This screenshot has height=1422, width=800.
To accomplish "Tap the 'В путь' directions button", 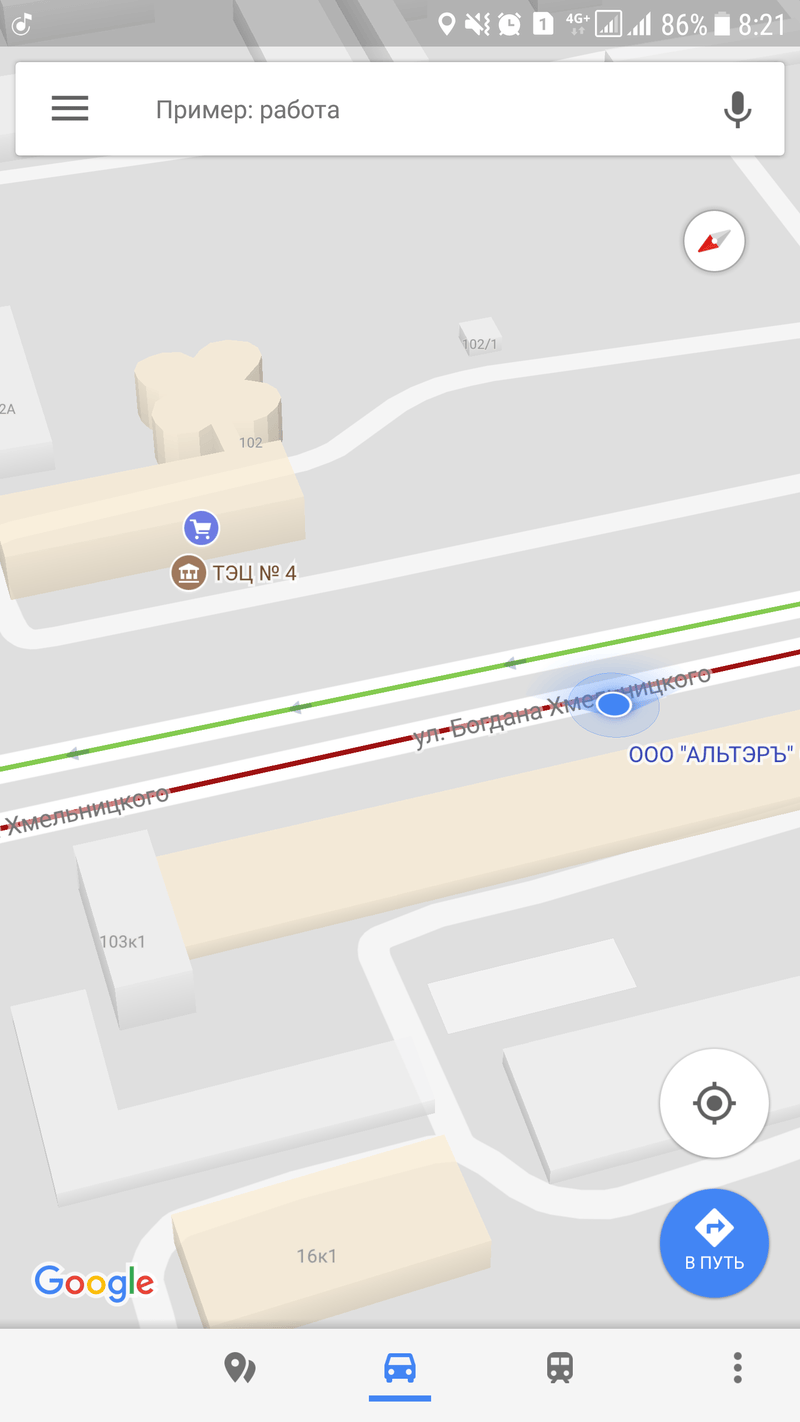I will (714, 1243).
